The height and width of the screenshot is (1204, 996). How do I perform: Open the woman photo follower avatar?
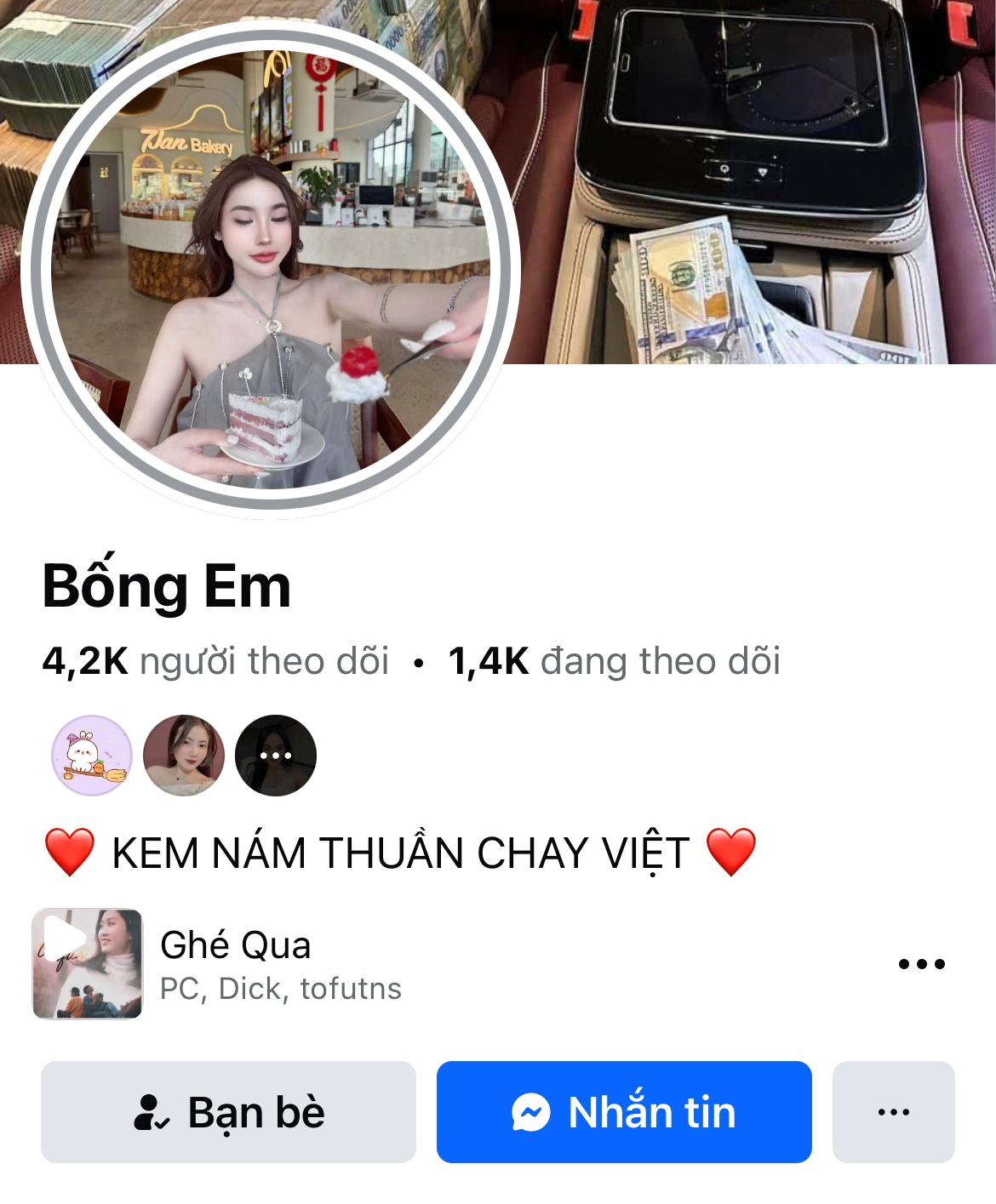pyautogui.click(x=184, y=756)
